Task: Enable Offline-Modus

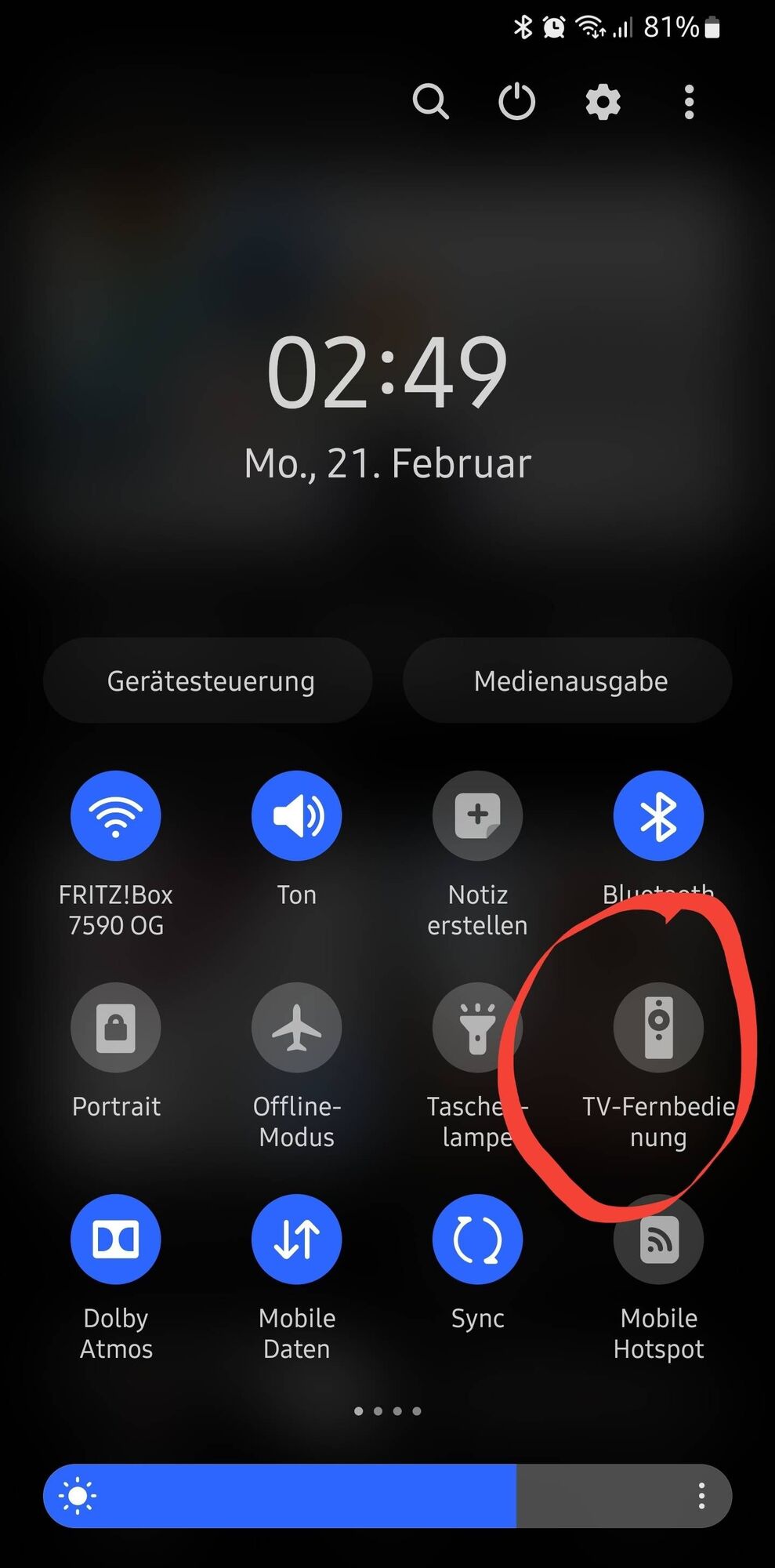Action: click(x=296, y=1027)
